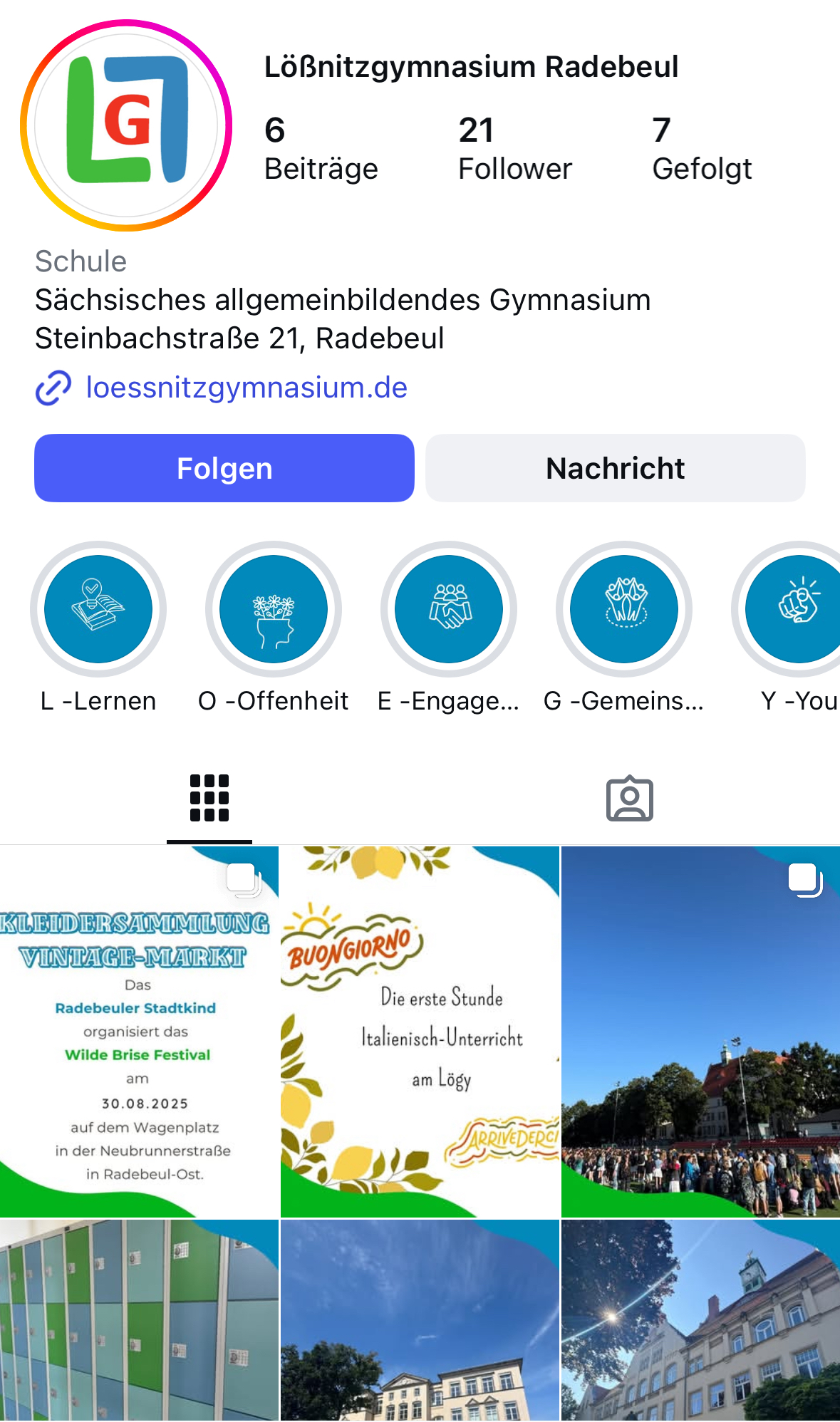The image size is (840, 1422).
Task: Open the Y -You story highlight
Action: (792, 610)
